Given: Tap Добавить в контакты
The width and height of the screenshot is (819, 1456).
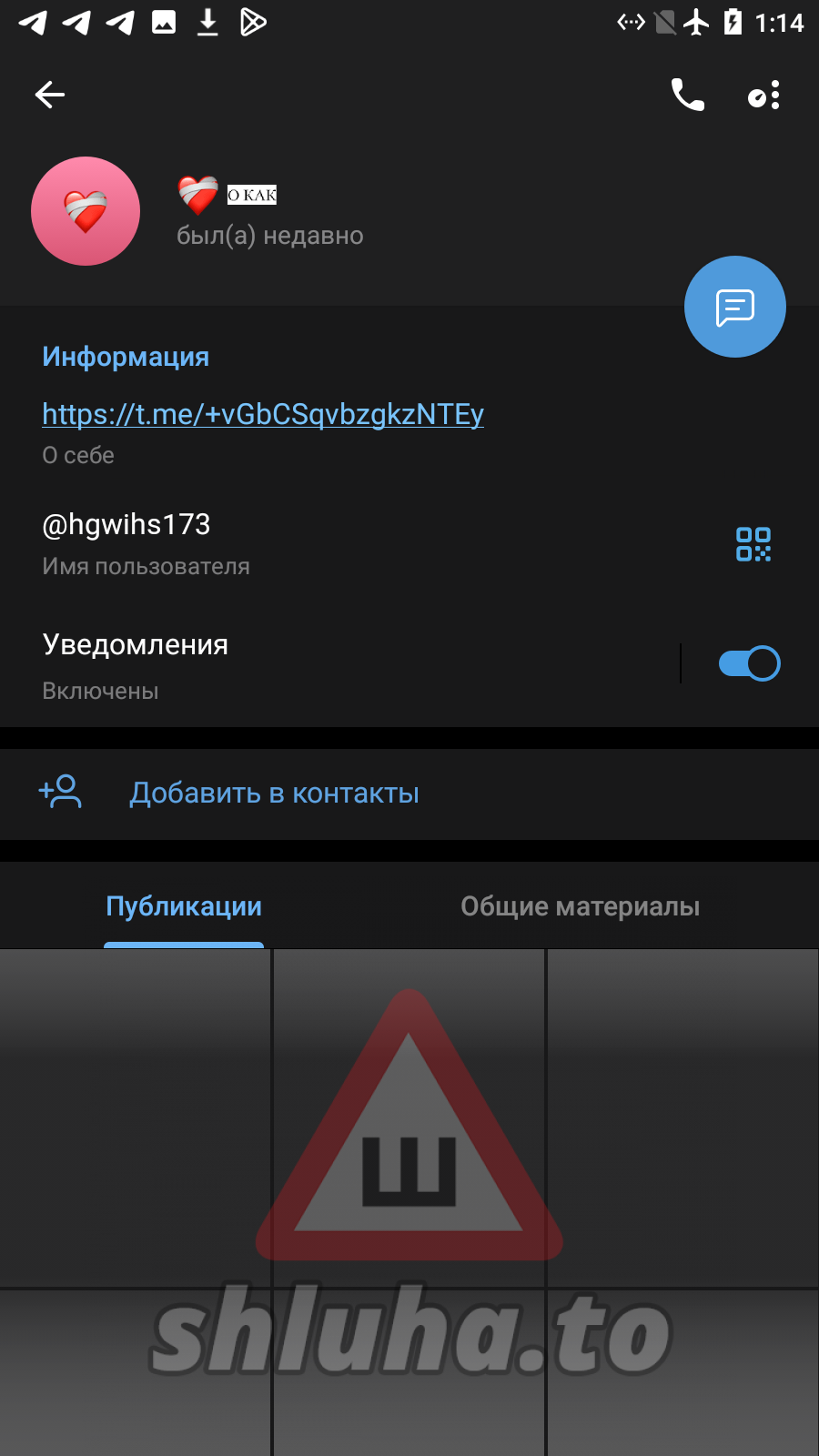Looking at the screenshot, I should (274, 794).
